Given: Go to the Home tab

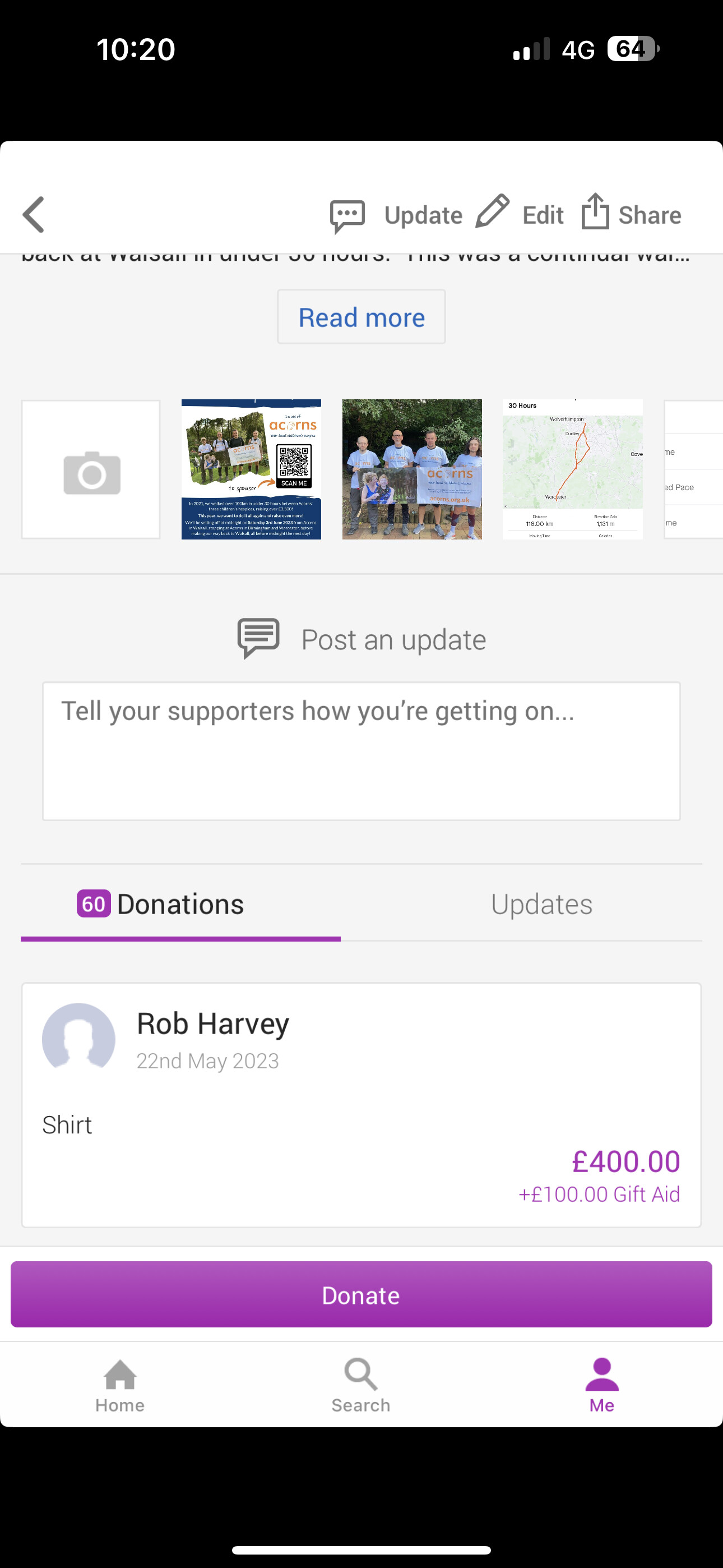Looking at the screenshot, I should tap(120, 1386).
